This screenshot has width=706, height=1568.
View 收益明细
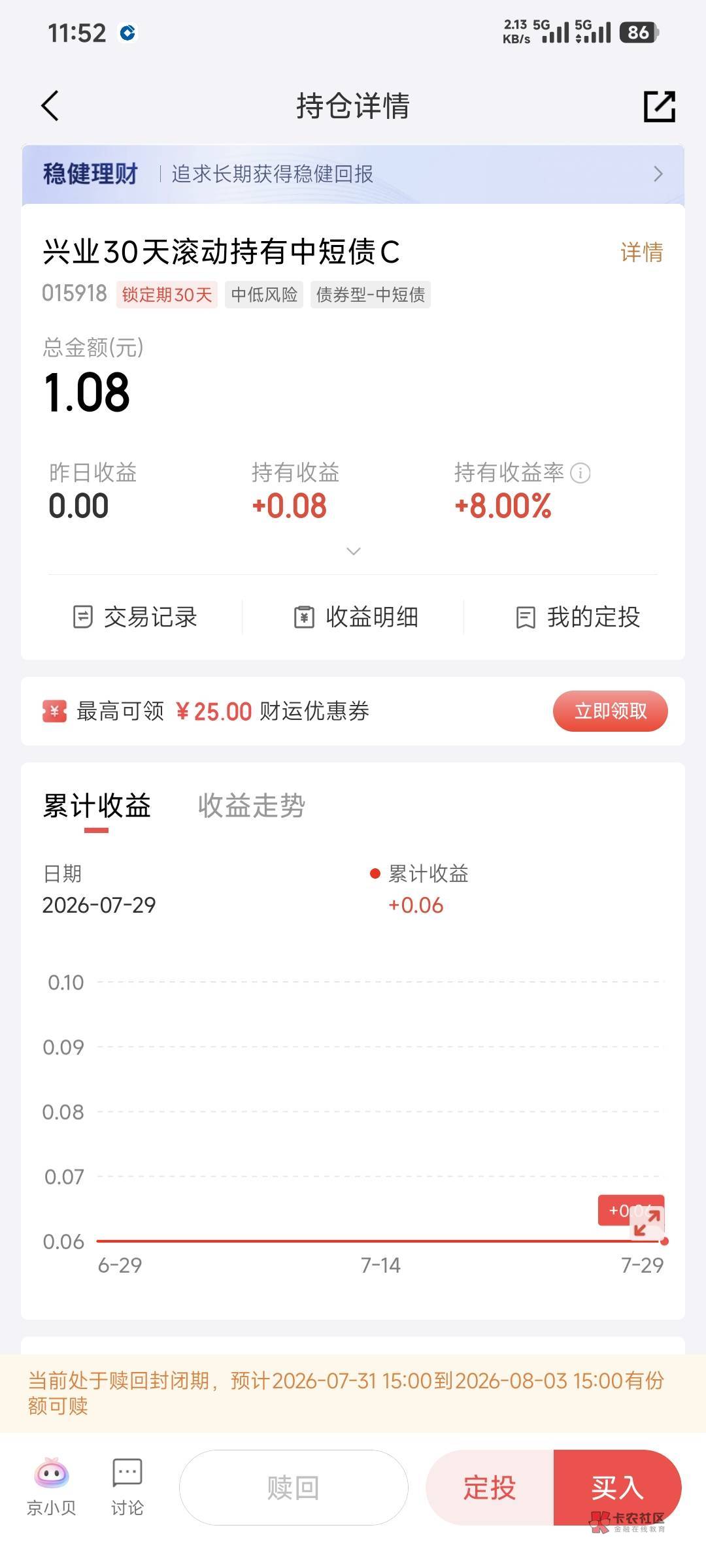[356, 617]
